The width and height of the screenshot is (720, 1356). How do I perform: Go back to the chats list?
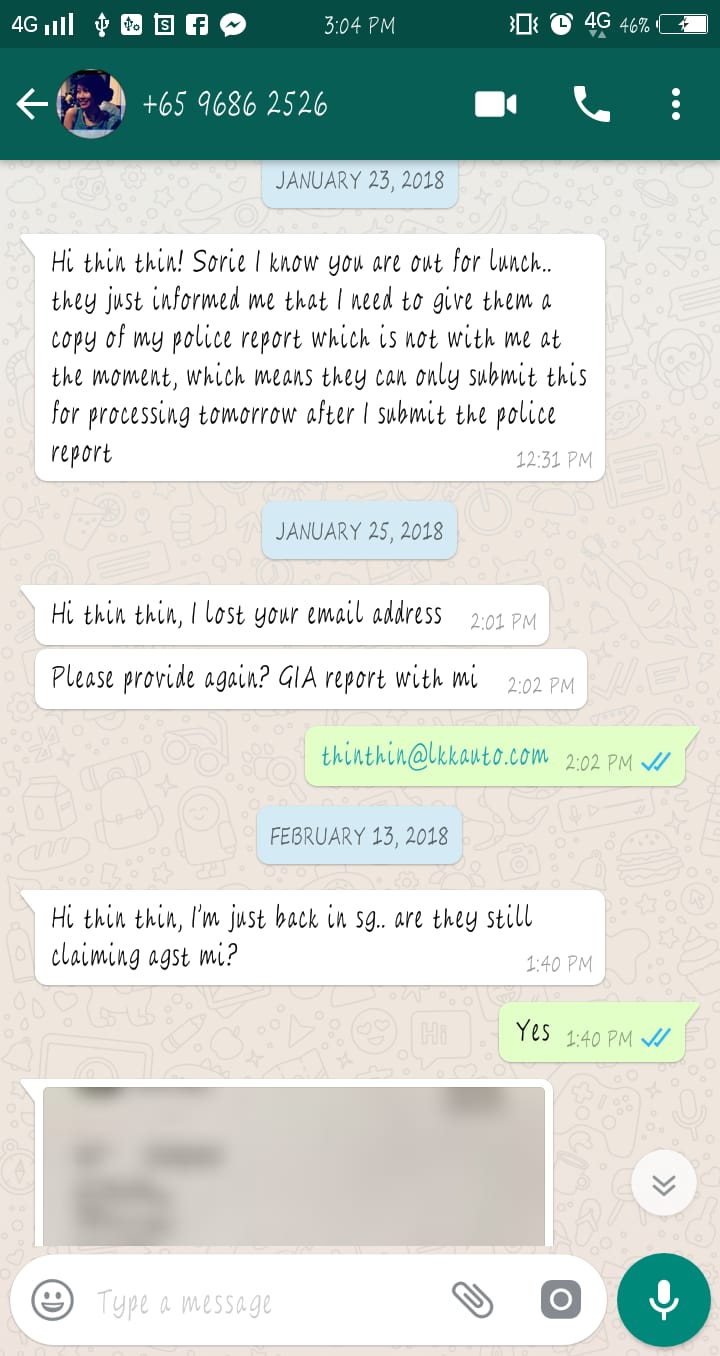pyautogui.click(x=32, y=104)
